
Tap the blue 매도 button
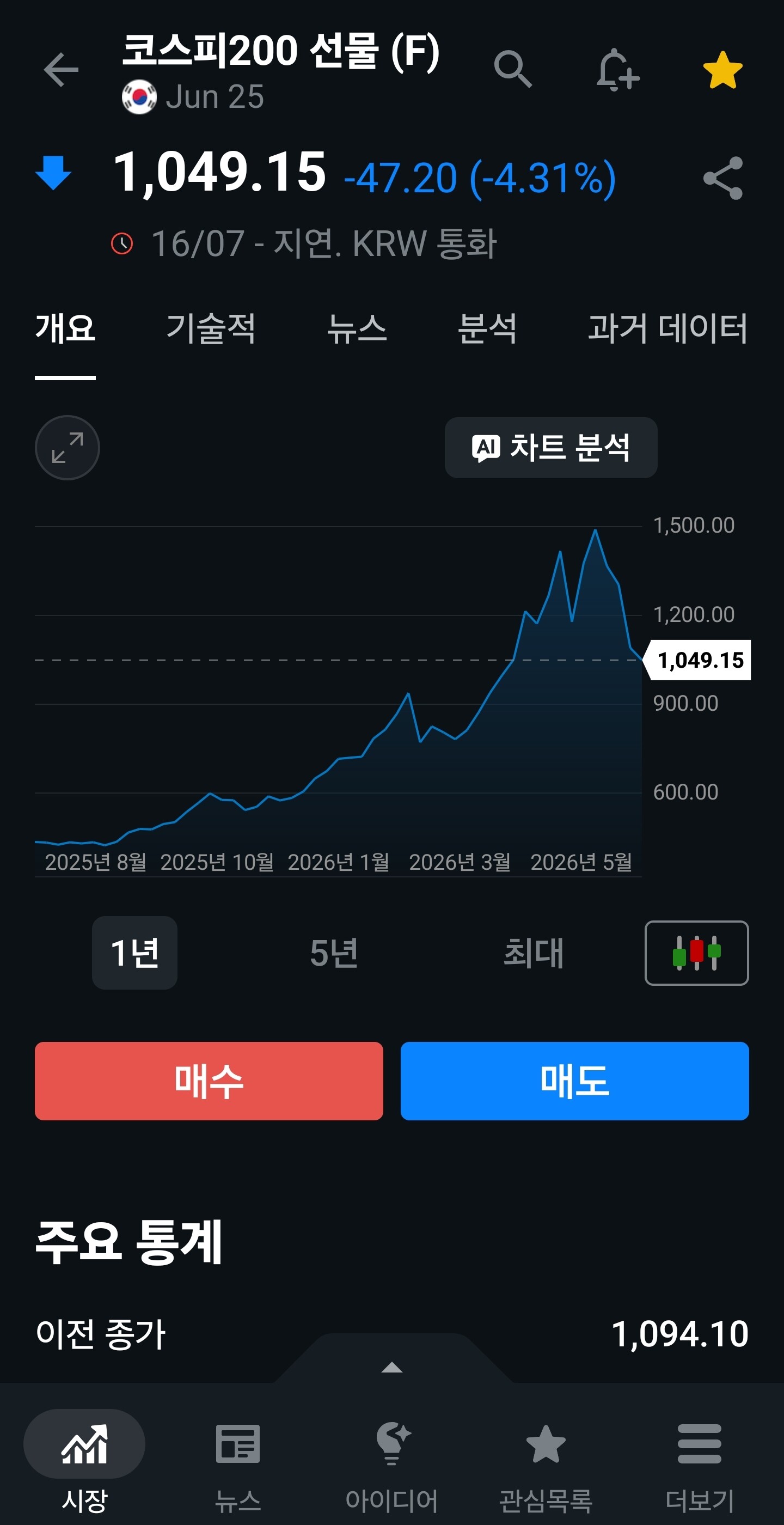click(574, 1081)
